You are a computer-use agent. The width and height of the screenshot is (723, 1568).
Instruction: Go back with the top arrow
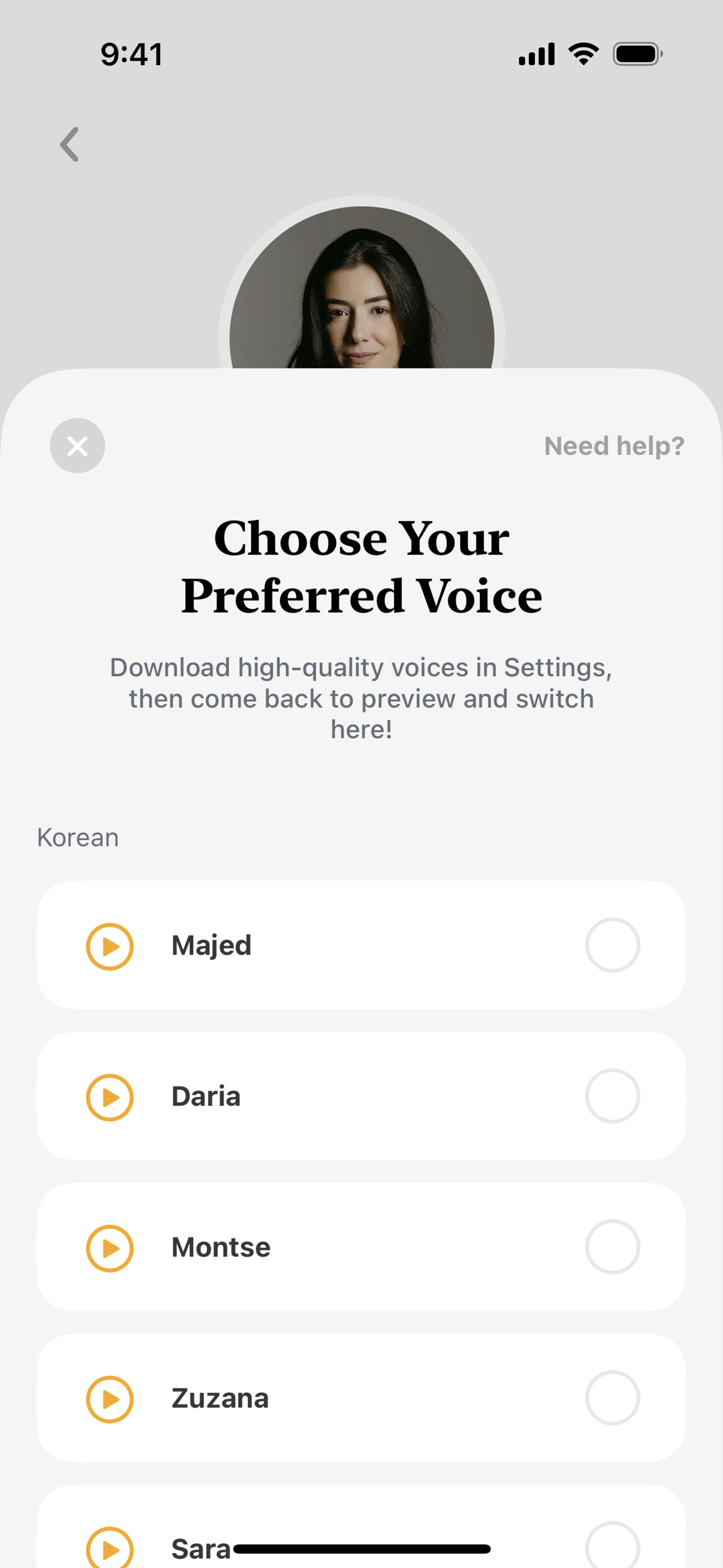click(x=69, y=144)
